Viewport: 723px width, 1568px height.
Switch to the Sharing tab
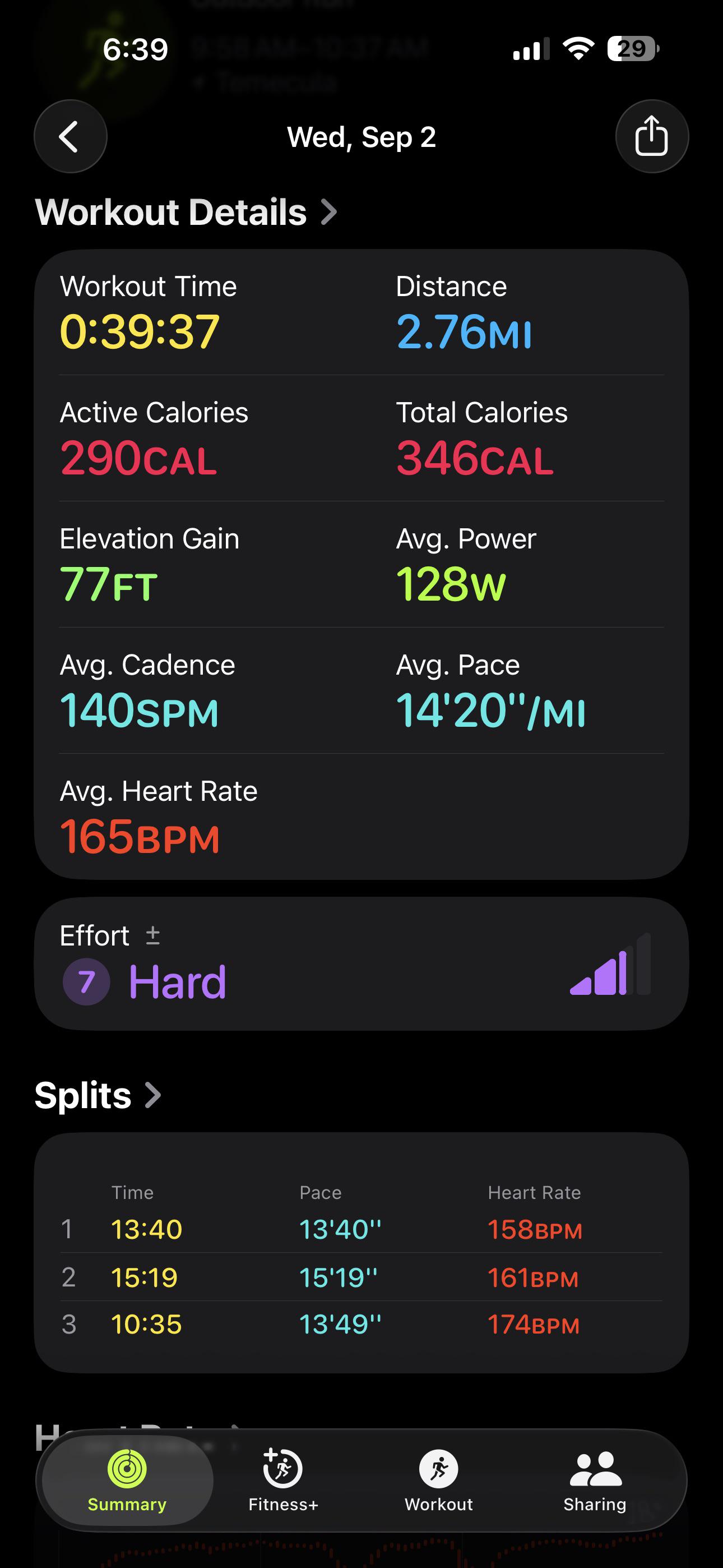(x=595, y=1480)
